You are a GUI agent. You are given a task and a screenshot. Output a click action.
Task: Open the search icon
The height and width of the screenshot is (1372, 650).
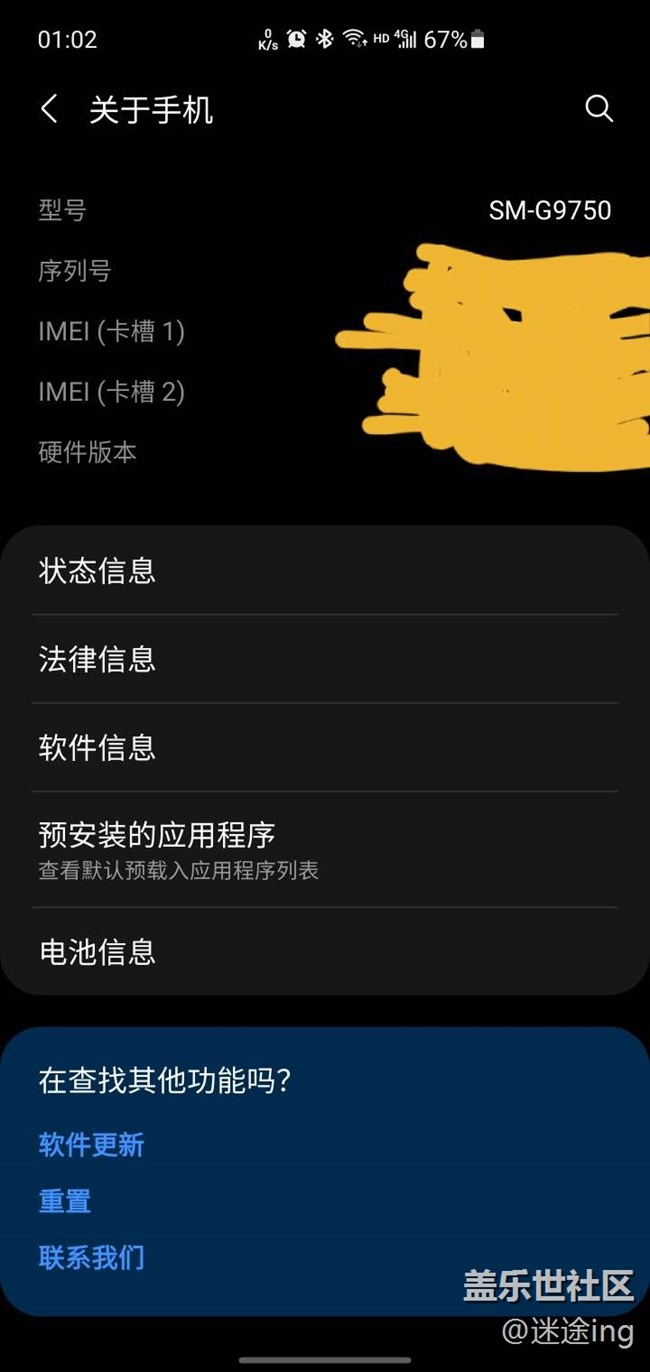[599, 109]
